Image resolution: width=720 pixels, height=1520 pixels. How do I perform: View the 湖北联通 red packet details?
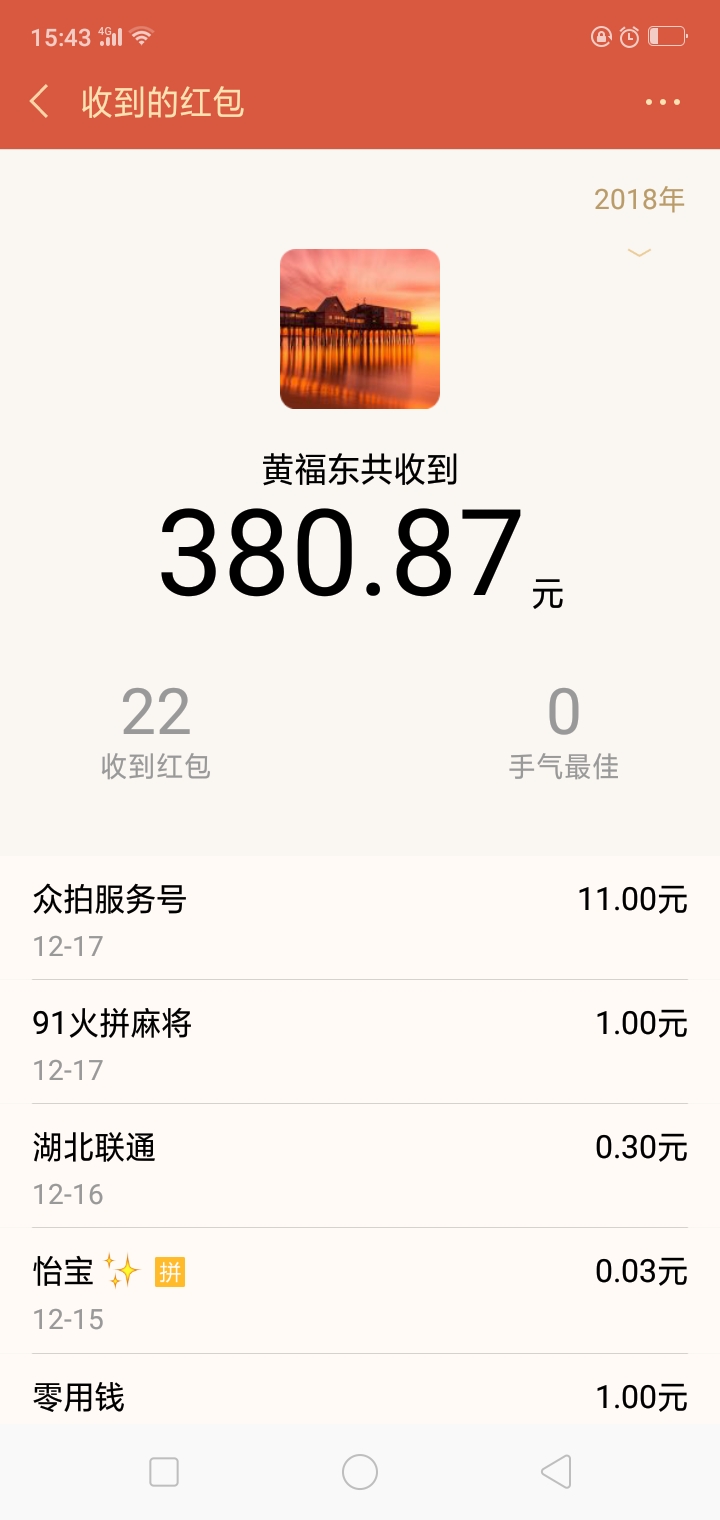click(360, 1166)
